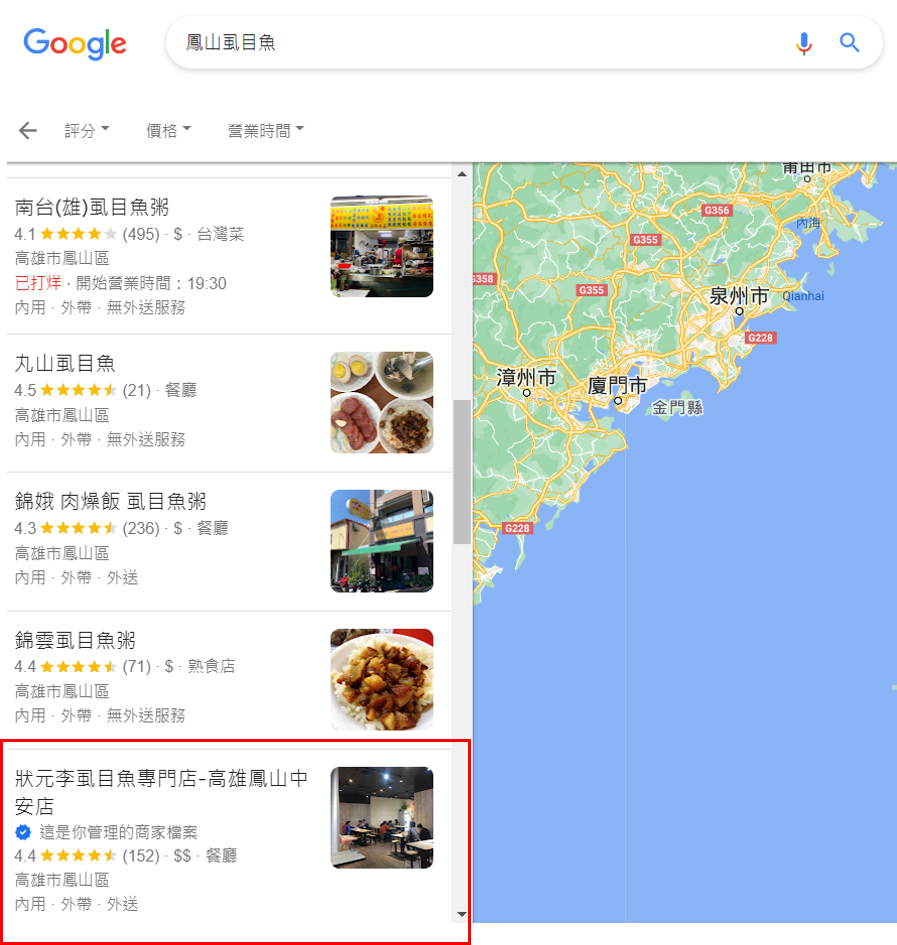Tap the scroll up arrow of the results list

coord(462,174)
